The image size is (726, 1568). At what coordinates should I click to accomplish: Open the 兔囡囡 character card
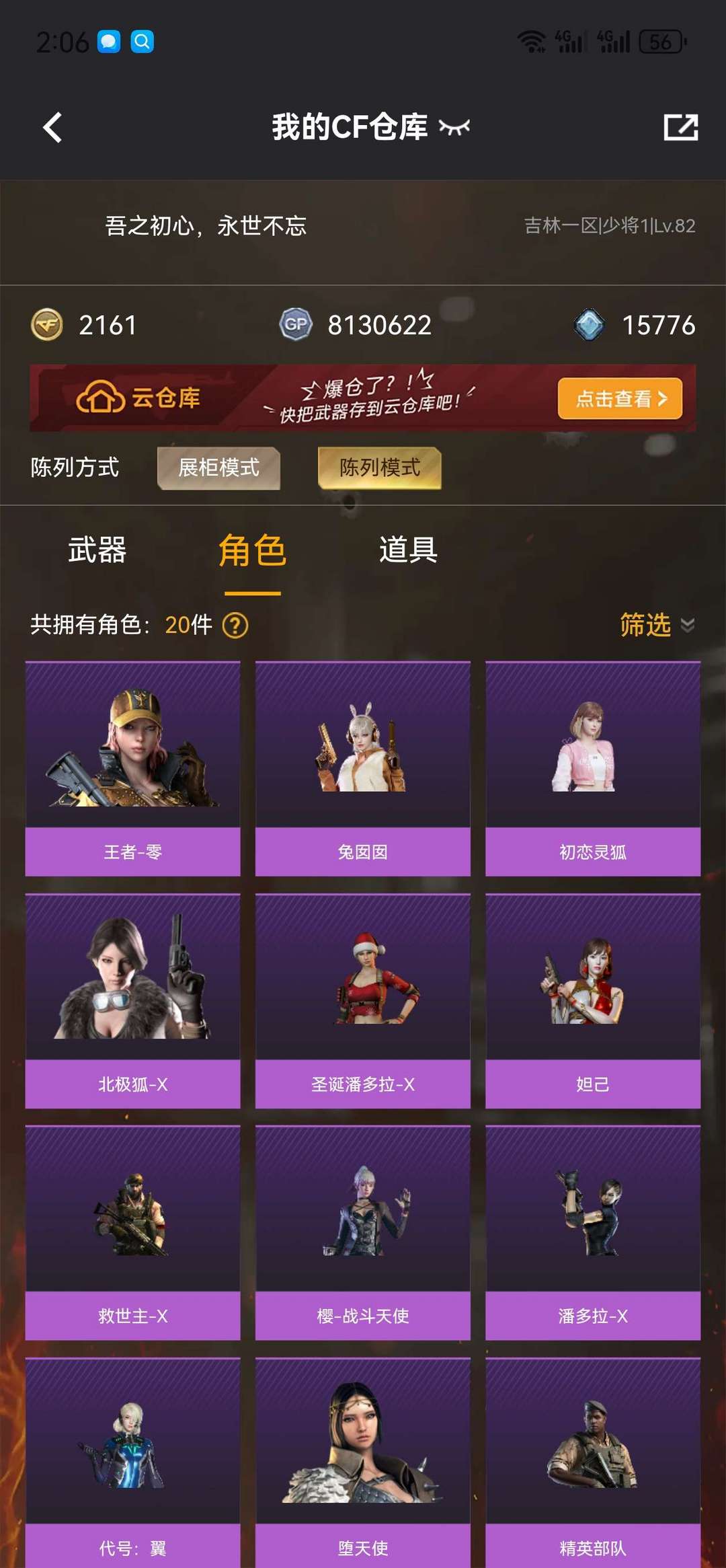point(363,768)
